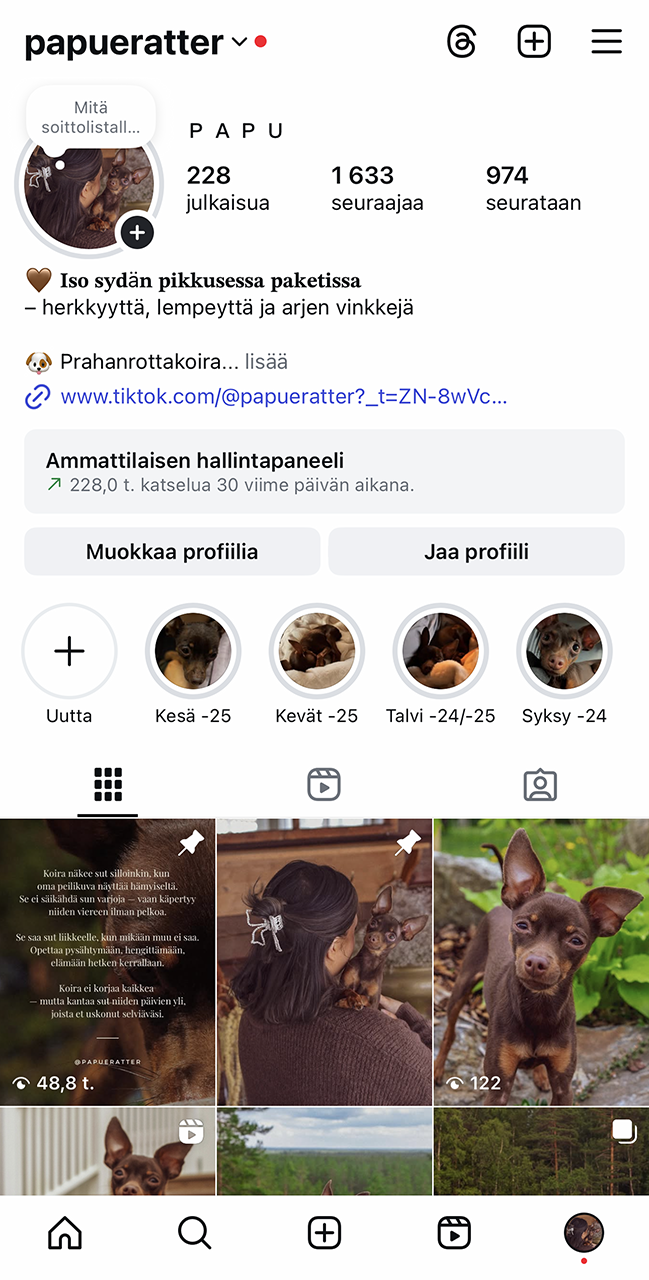Add a story via the profile picture plus
Viewport: 649px width, 1280px height.
(137, 233)
